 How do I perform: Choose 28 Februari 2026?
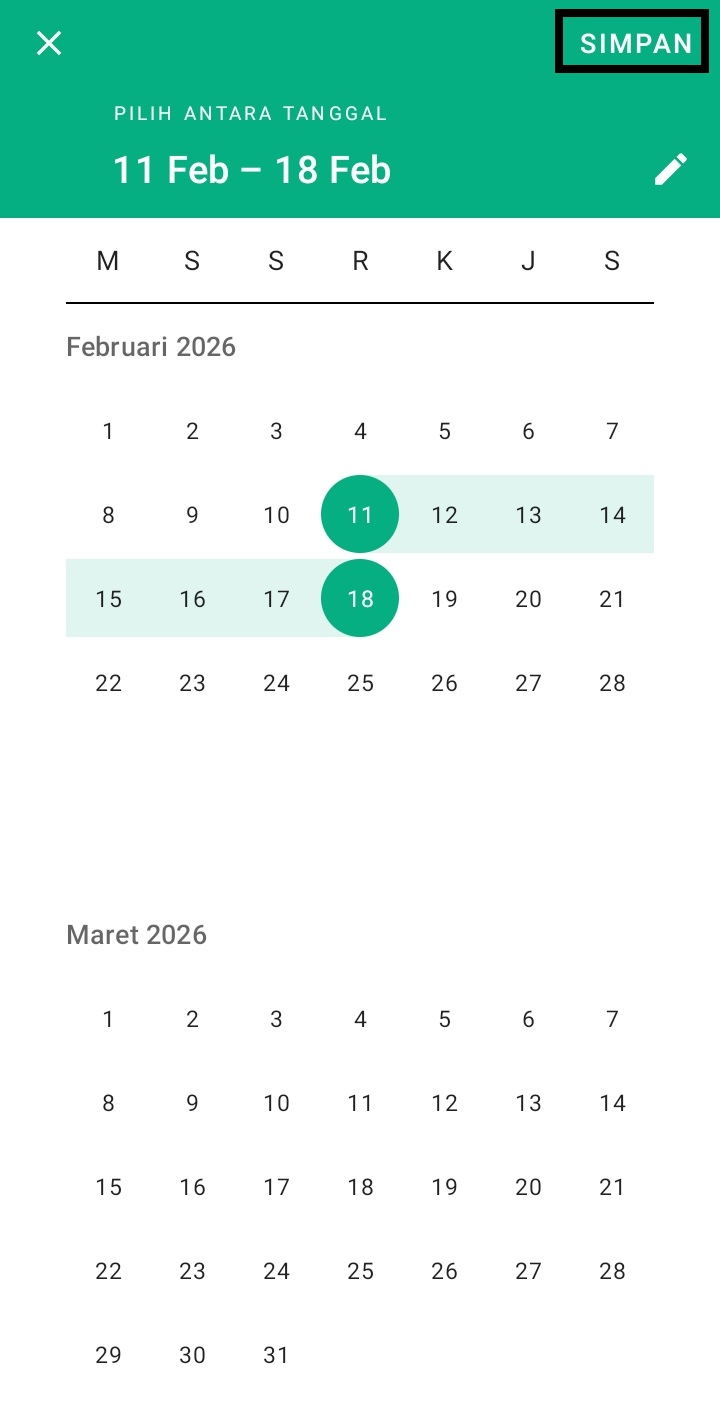tap(612, 683)
